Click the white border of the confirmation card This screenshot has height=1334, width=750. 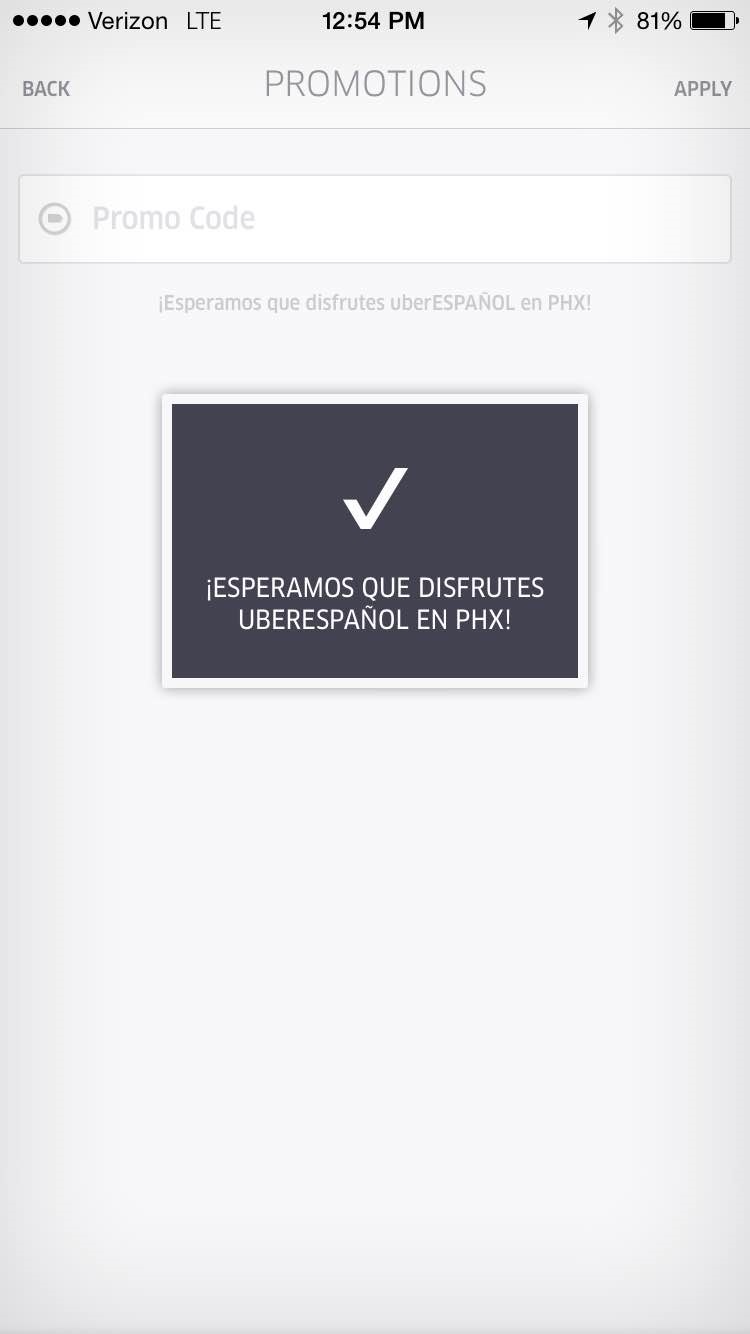(374, 398)
